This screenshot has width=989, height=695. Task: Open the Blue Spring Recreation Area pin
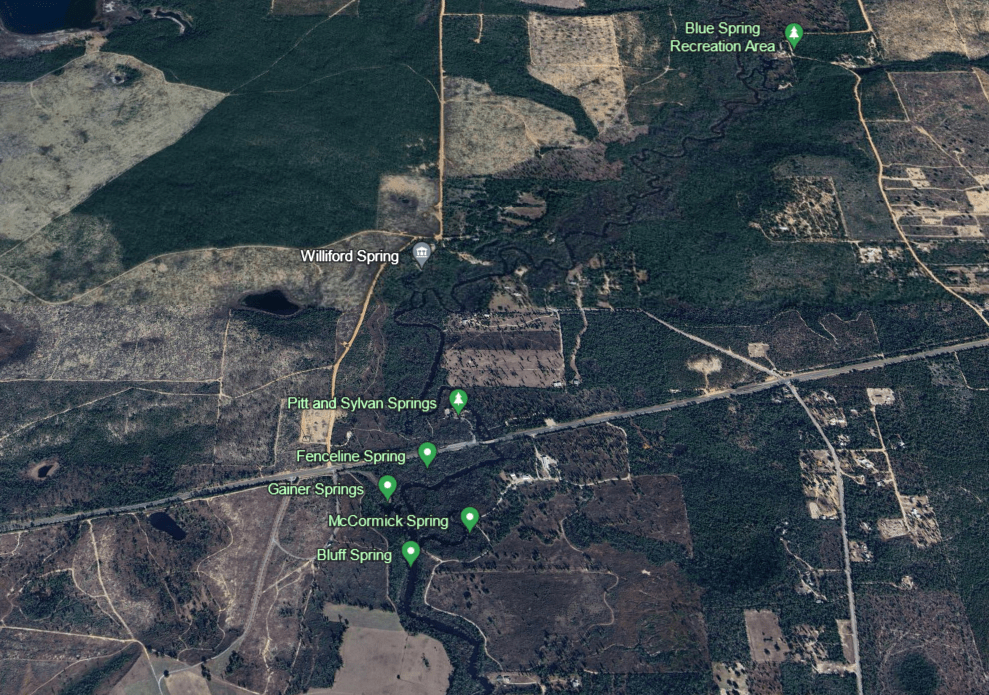pyautogui.click(x=793, y=34)
